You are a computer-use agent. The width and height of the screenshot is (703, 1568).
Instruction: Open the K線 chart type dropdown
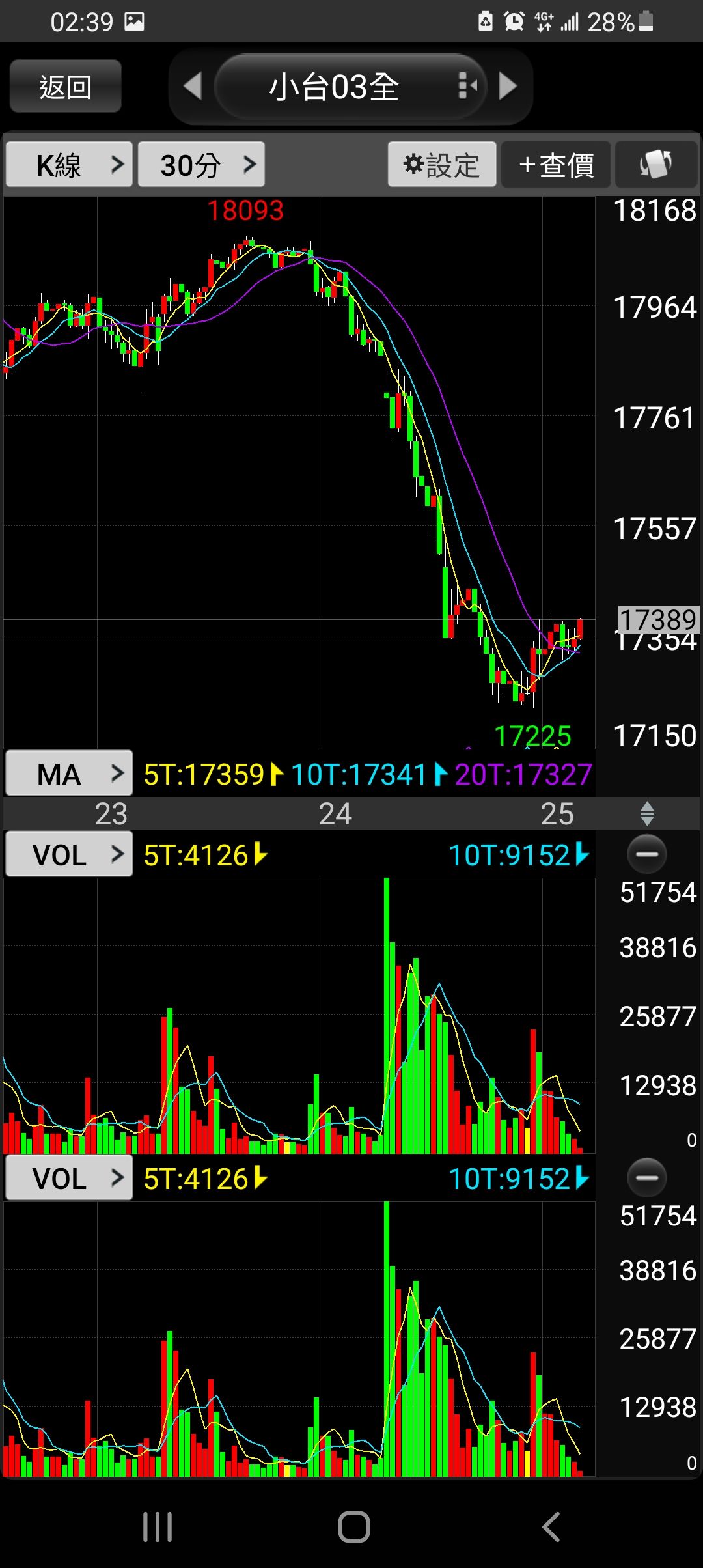click(70, 165)
